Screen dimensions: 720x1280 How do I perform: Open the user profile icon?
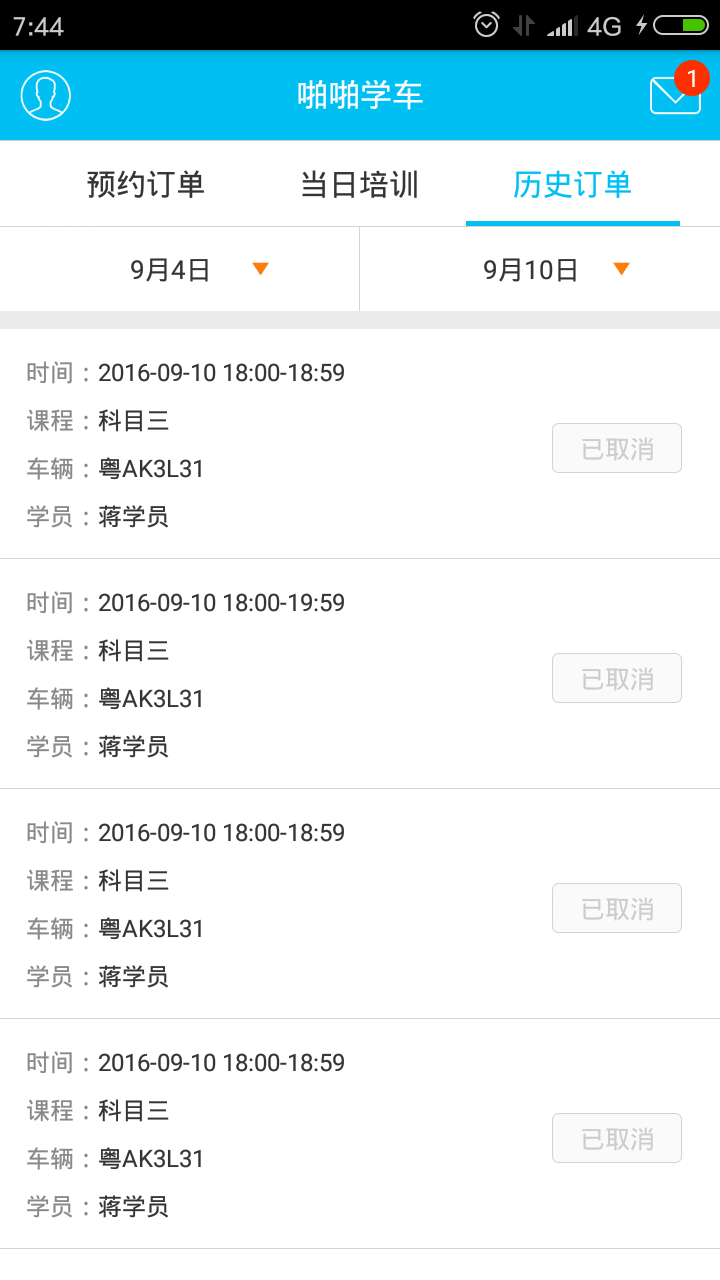[46, 96]
